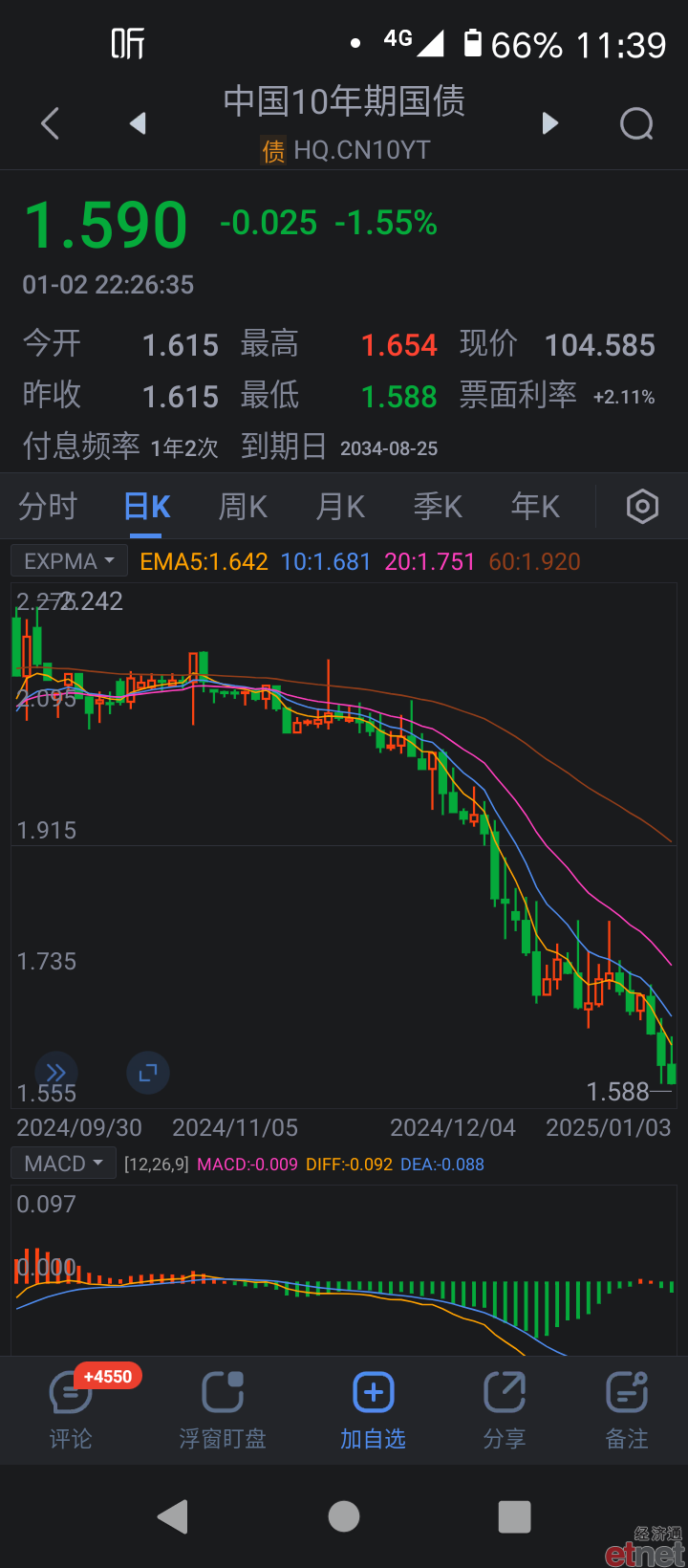Select the 月K monthly chart tab
Screen dimensions: 688x1568
(x=340, y=506)
